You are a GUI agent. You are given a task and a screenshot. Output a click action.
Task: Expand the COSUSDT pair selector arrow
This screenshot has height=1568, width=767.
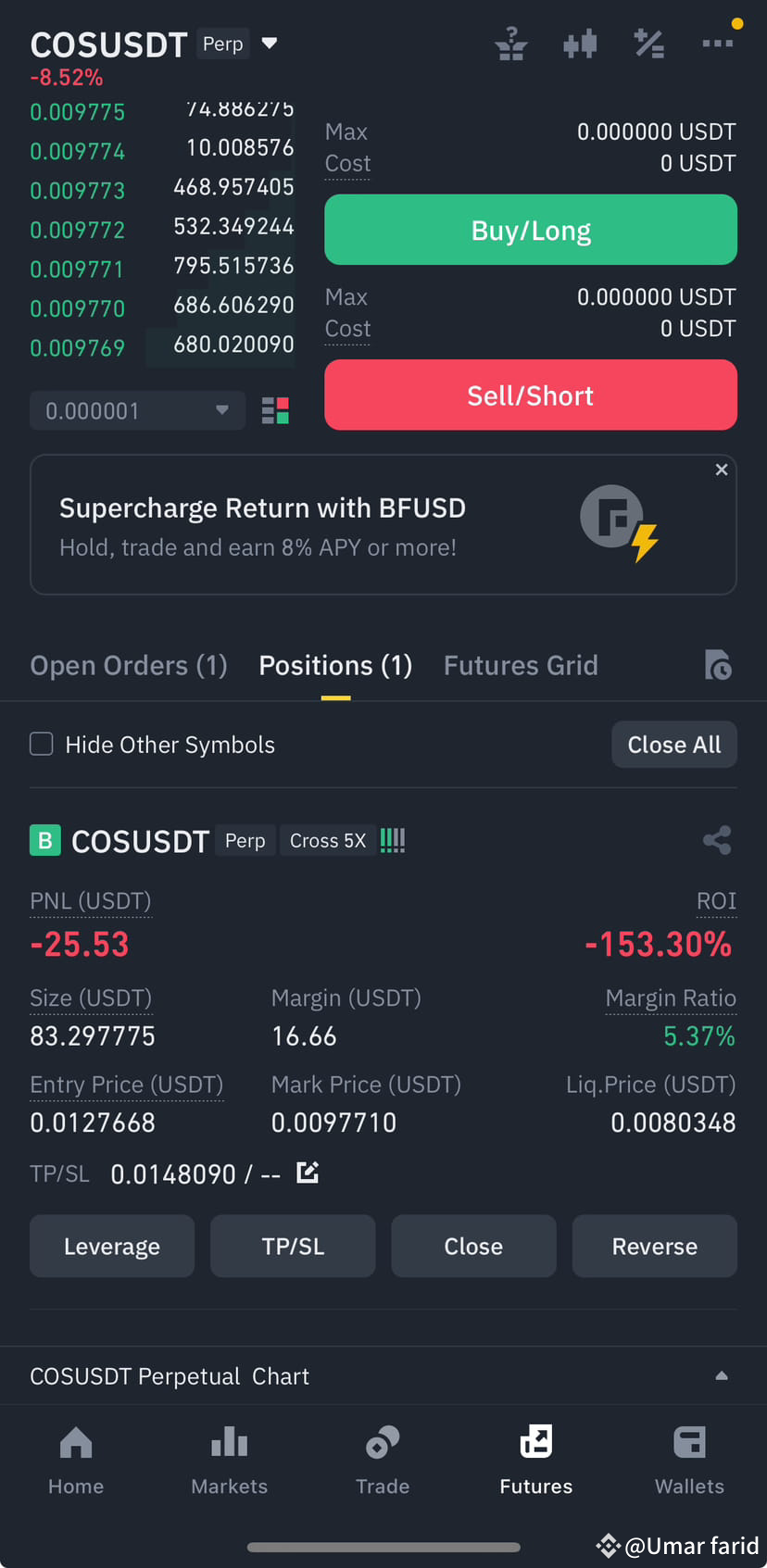[x=269, y=43]
